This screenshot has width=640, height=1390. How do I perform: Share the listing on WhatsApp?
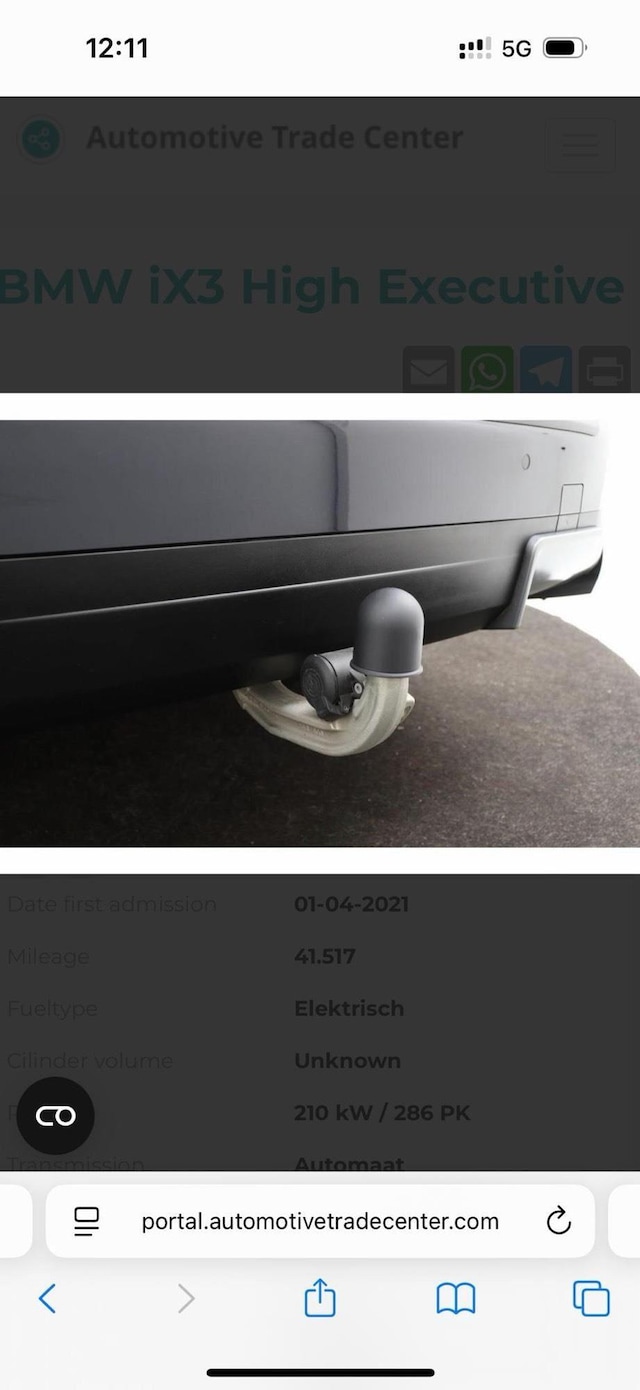coord(488,371)
